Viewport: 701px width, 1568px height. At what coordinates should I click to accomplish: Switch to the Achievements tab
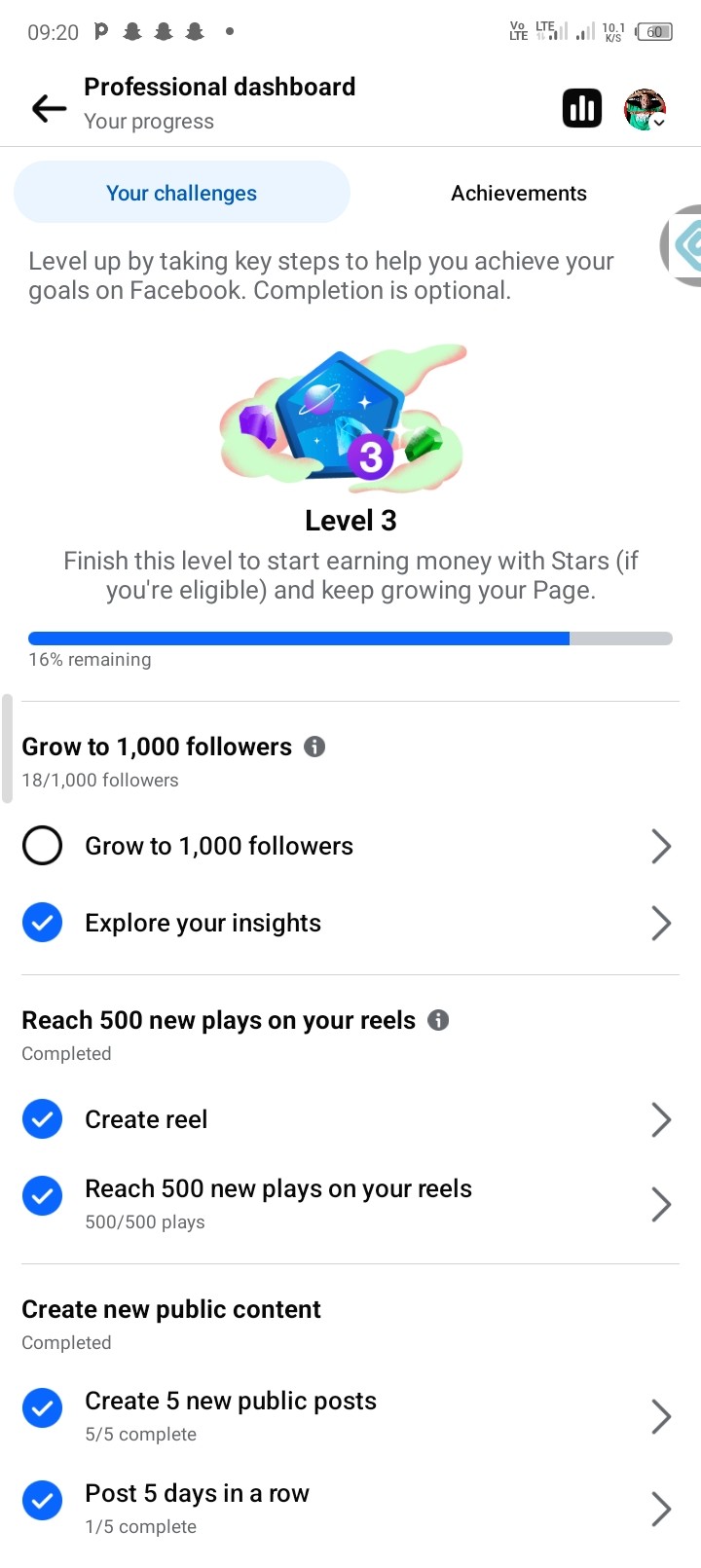click(518, 193)
